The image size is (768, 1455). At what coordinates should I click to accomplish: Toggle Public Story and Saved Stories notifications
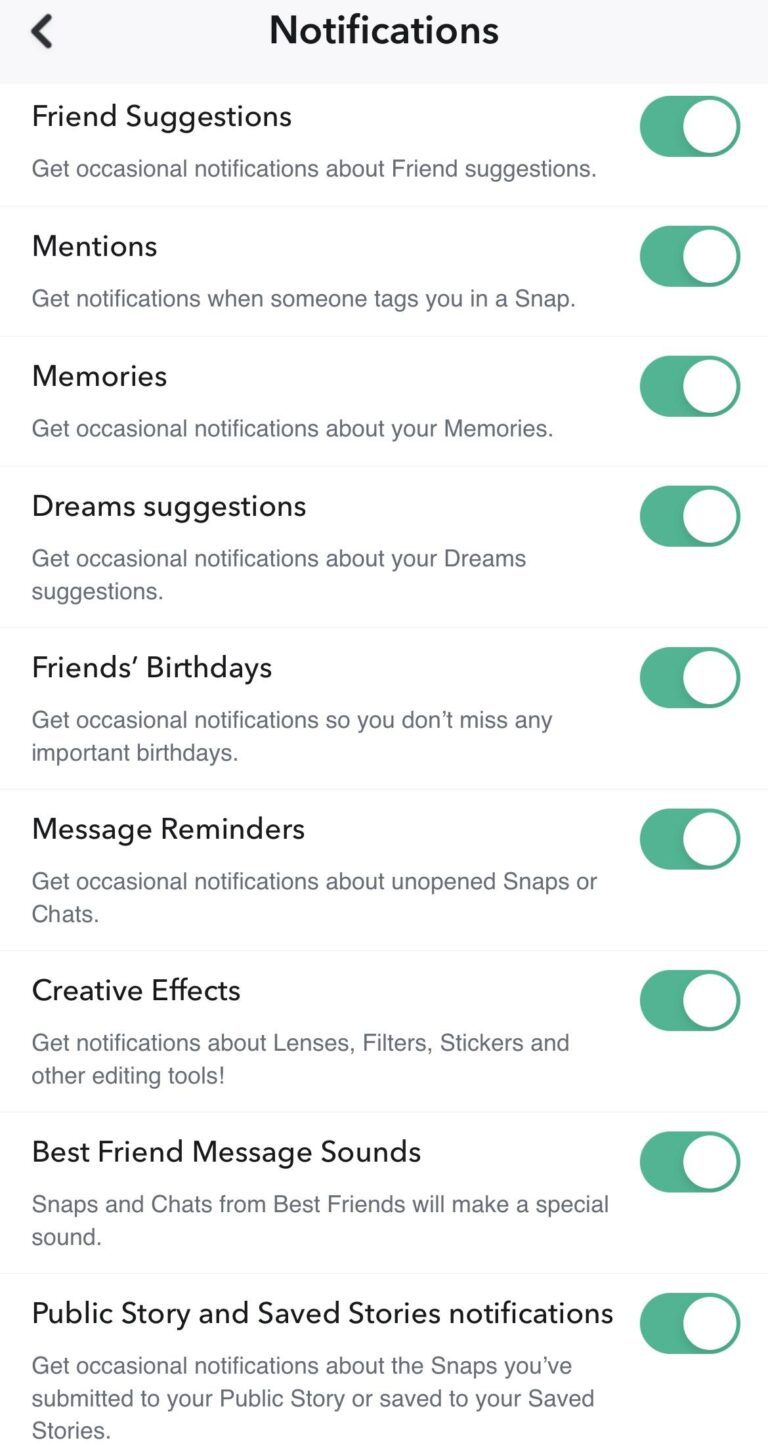coord(690,1322)
